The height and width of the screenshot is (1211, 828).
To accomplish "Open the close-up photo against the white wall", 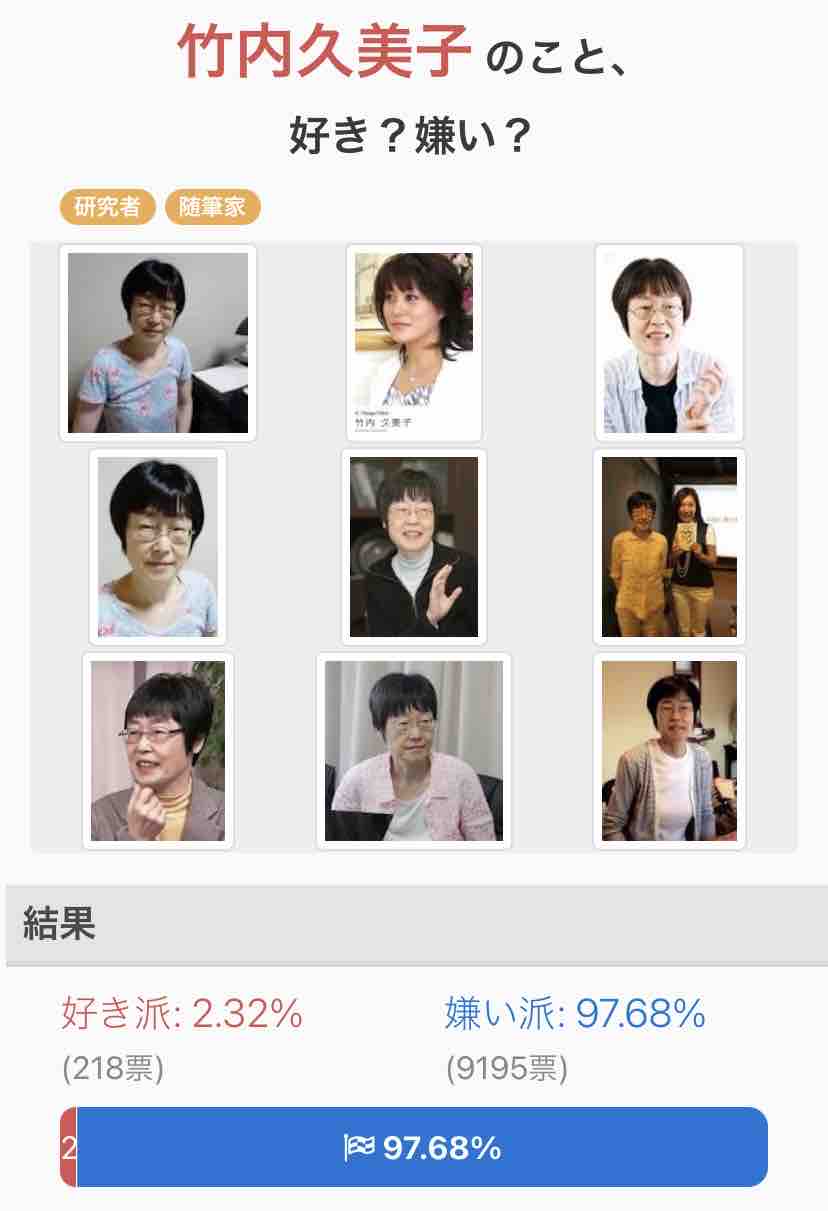I will pos(158,547).
